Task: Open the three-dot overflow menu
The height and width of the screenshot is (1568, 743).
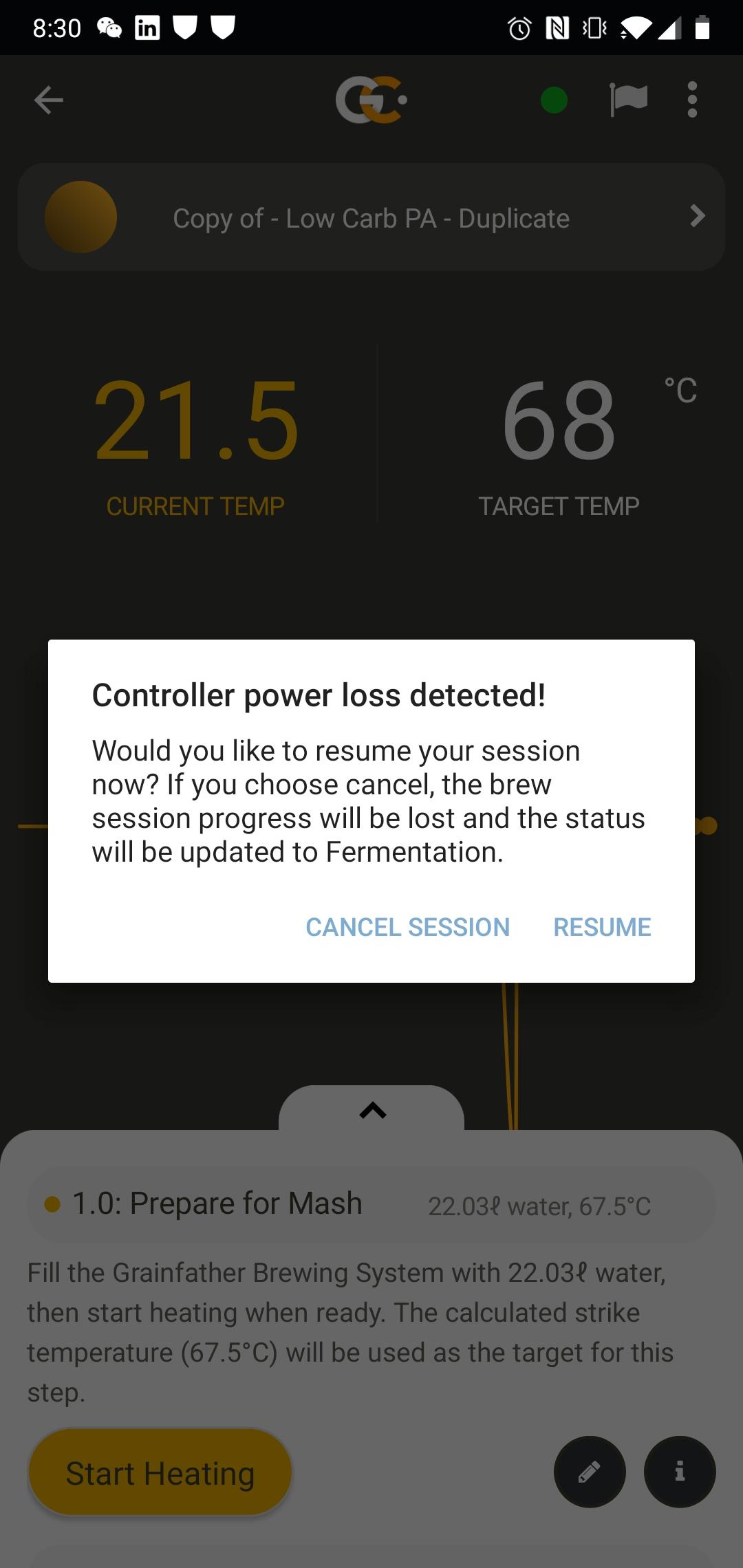Action: pyautogui.click(x=692, y=100)
